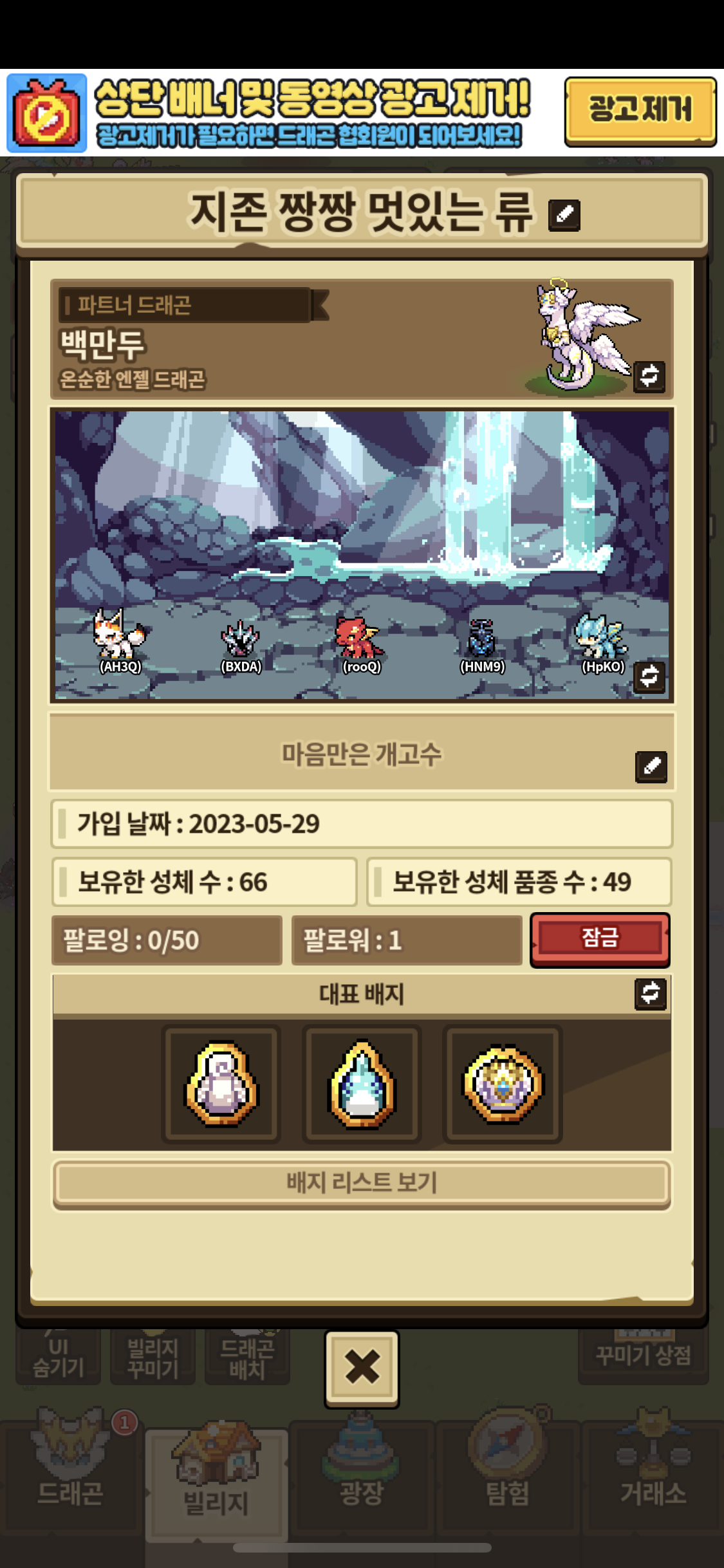Tap the 광고제거 button in banner
The width and height of the screenshot is (724, 1568).
click(640, 111)
